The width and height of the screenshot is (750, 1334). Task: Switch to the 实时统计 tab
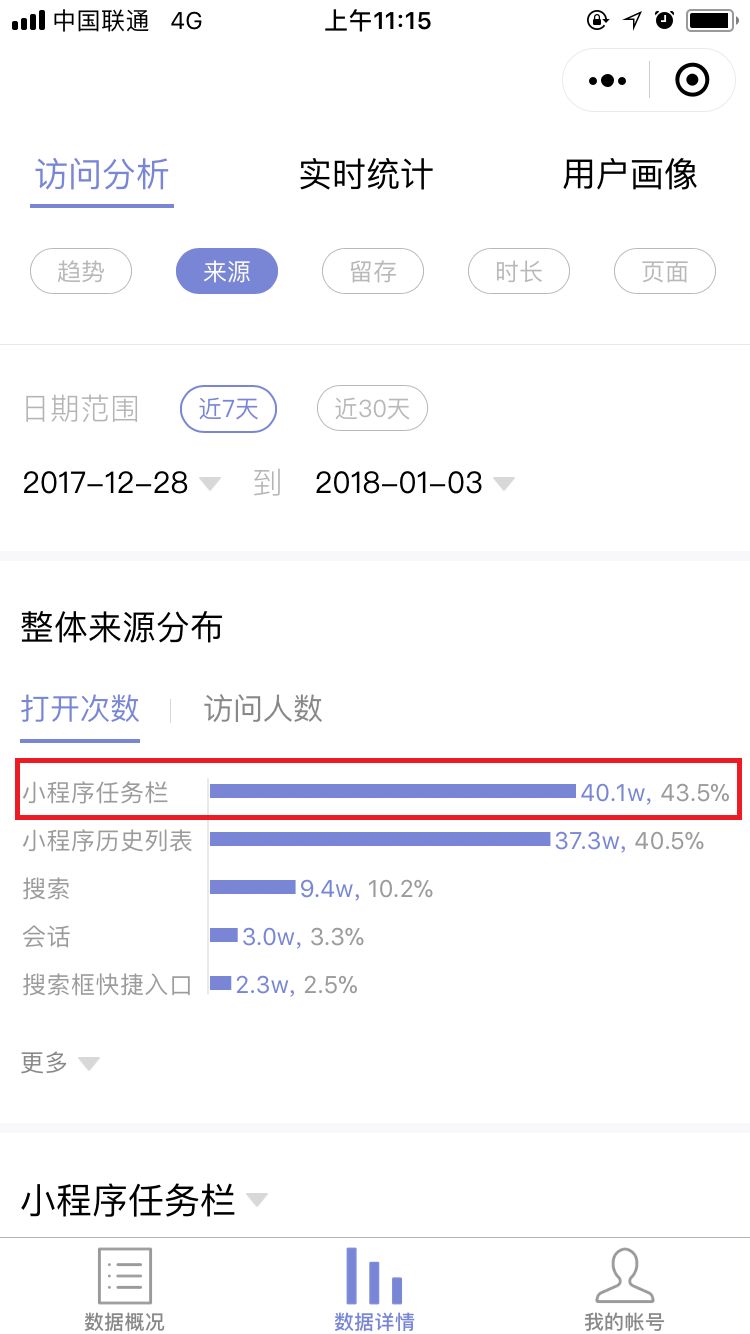click(366, 175)
